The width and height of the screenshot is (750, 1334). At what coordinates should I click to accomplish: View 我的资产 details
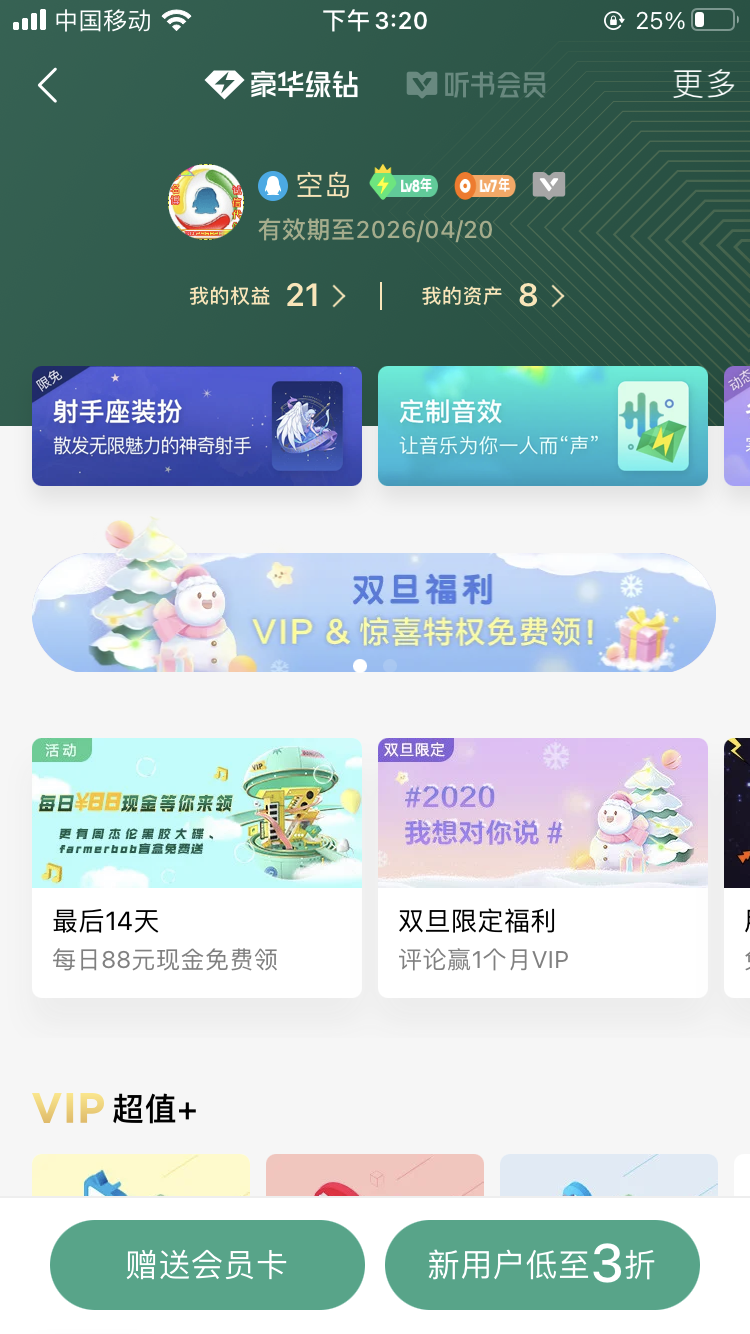(493, 295)
